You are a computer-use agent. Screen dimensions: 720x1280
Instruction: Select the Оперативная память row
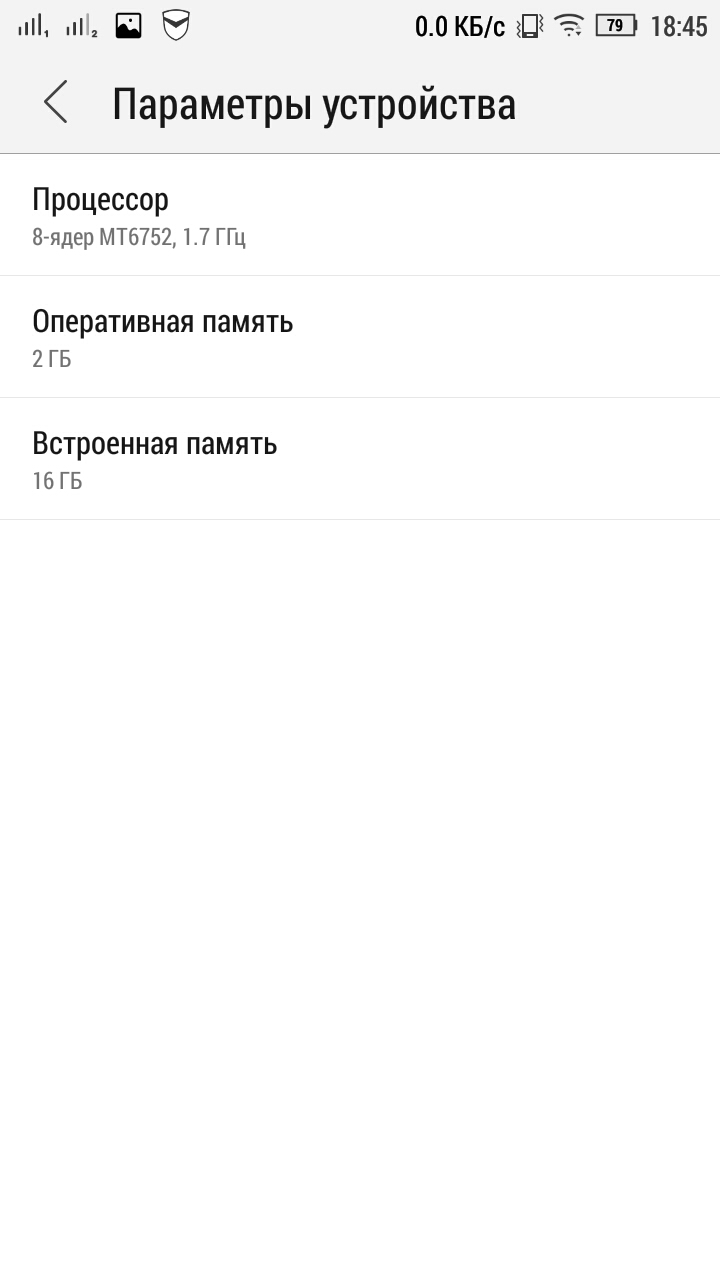360,337
